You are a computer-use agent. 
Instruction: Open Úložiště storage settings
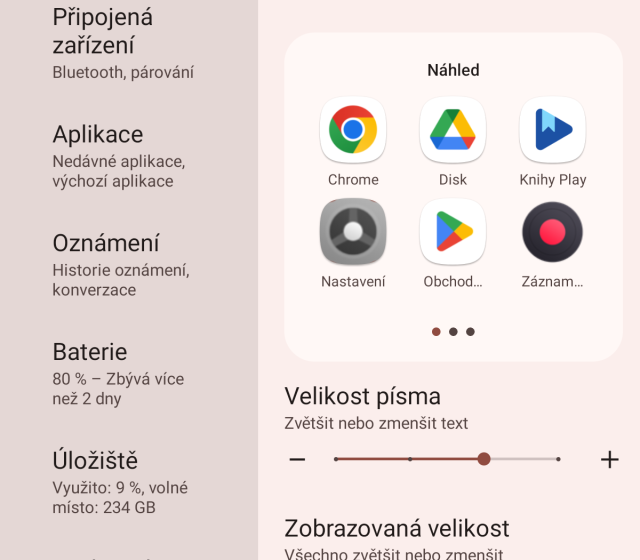coord(125,482)
